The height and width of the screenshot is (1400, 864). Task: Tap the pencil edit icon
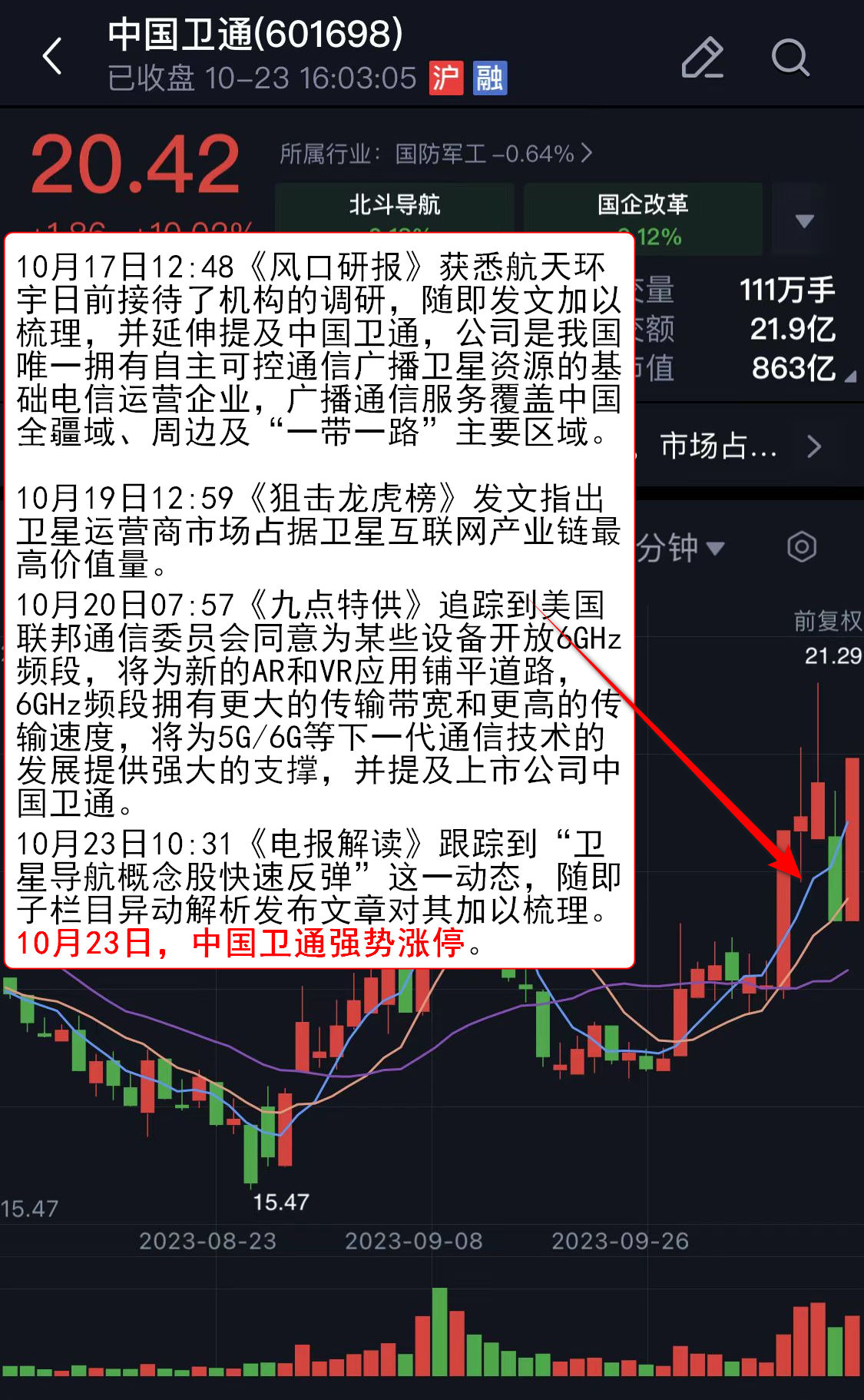click(702, 58)
